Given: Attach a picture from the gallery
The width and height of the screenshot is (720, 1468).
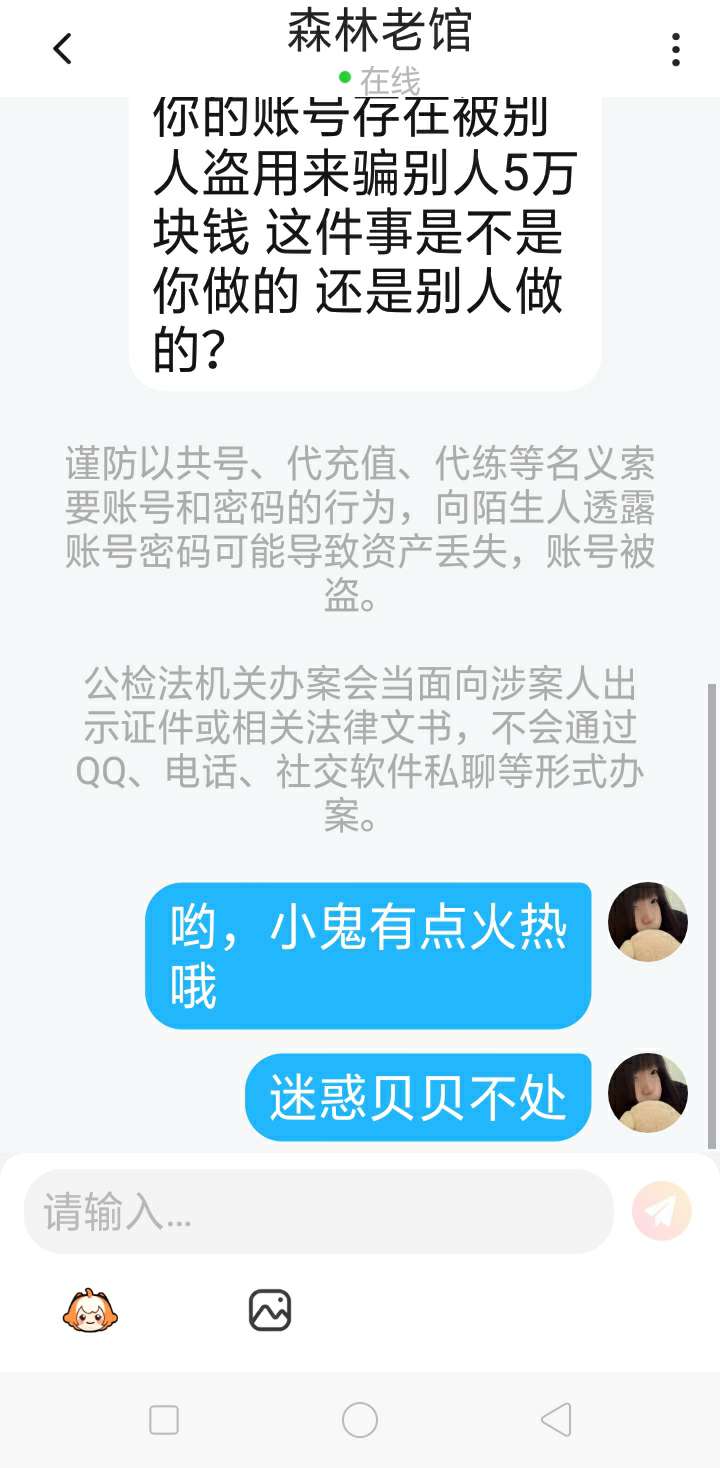Looking at the screenshot, I should (270, 1310).
